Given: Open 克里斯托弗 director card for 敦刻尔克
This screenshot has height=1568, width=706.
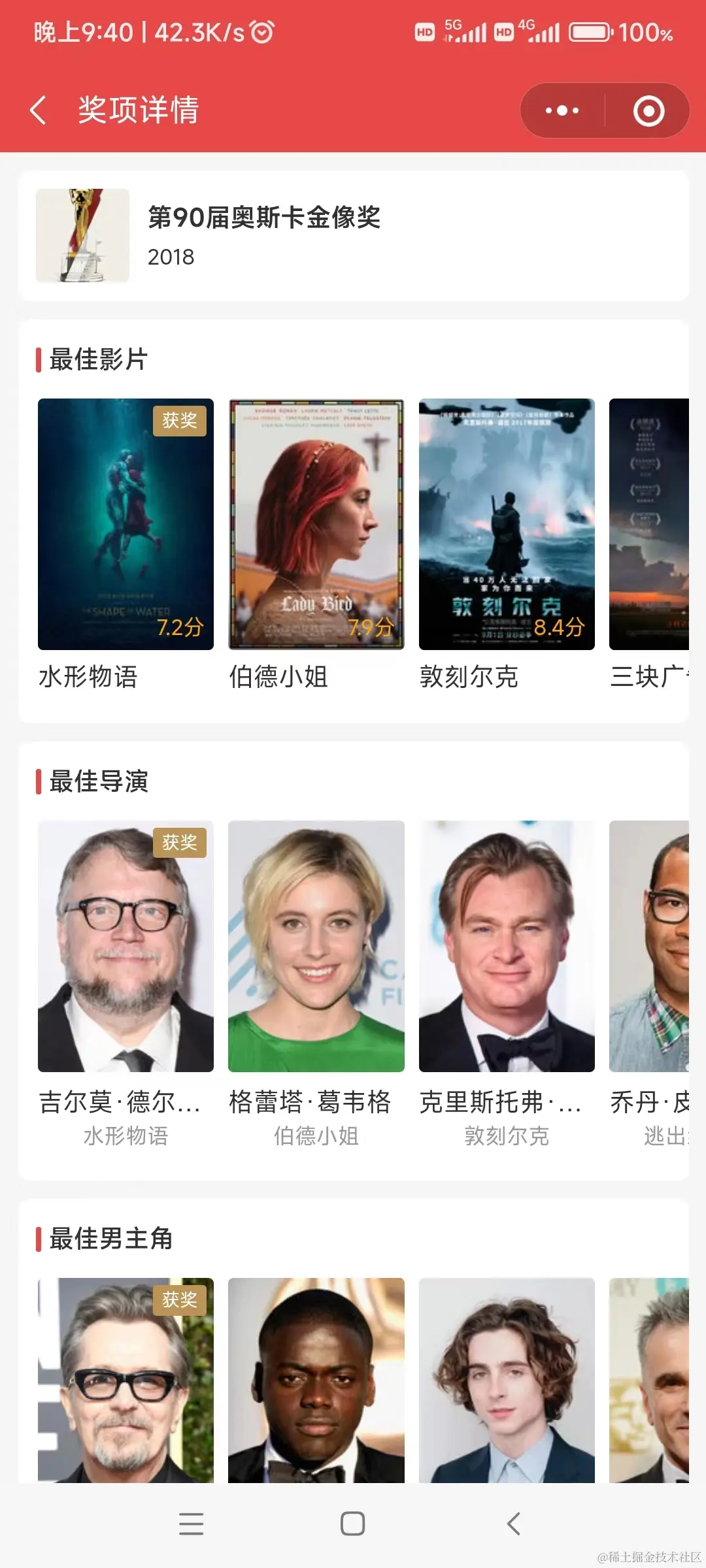Looking at the screenshot, I should tap(507, 946).
